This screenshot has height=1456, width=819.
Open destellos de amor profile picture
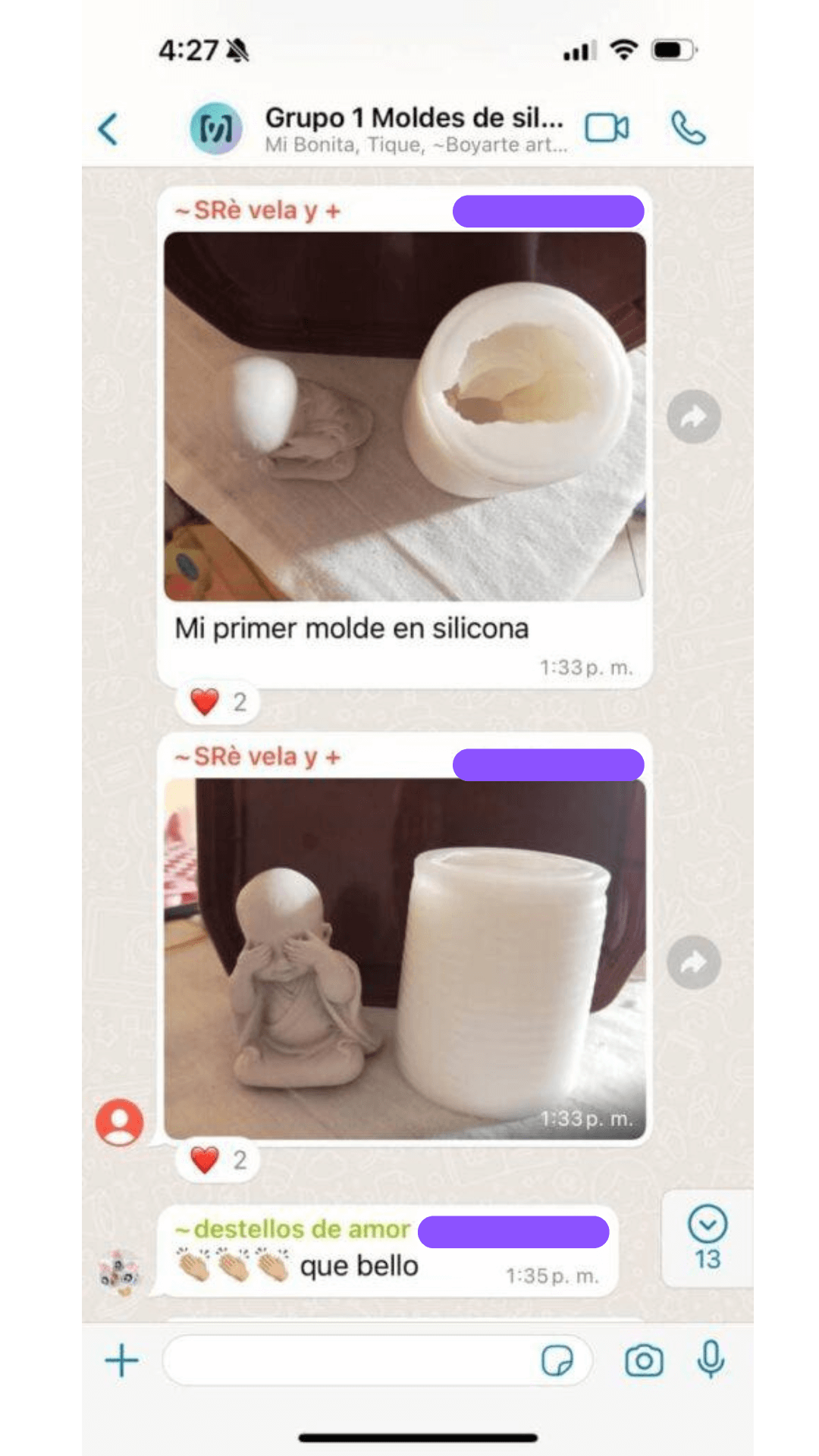click(x=120, y=1272)
